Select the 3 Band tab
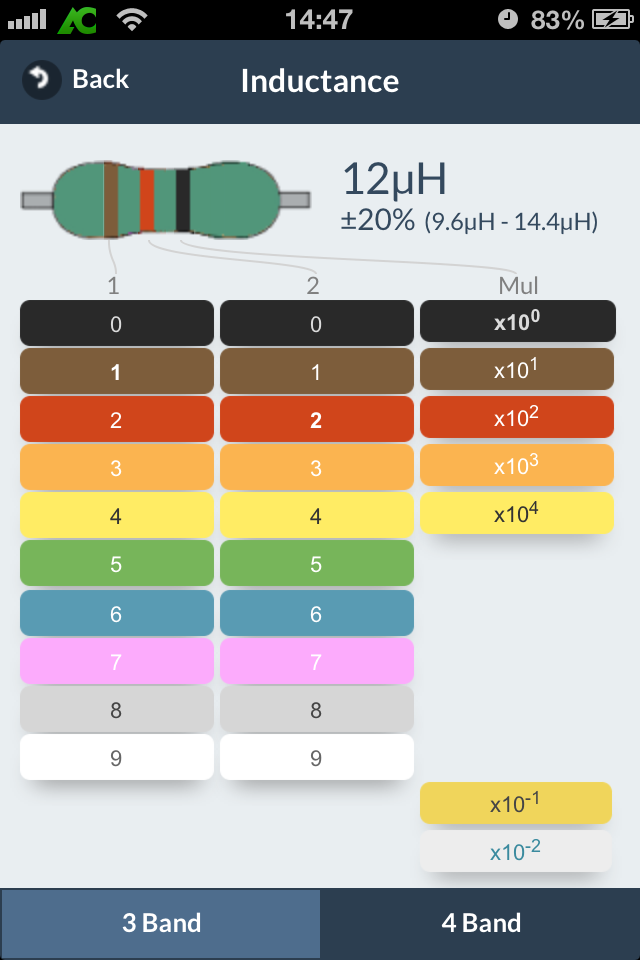This screenshot has height=960, width=640. tap(160, 922)
